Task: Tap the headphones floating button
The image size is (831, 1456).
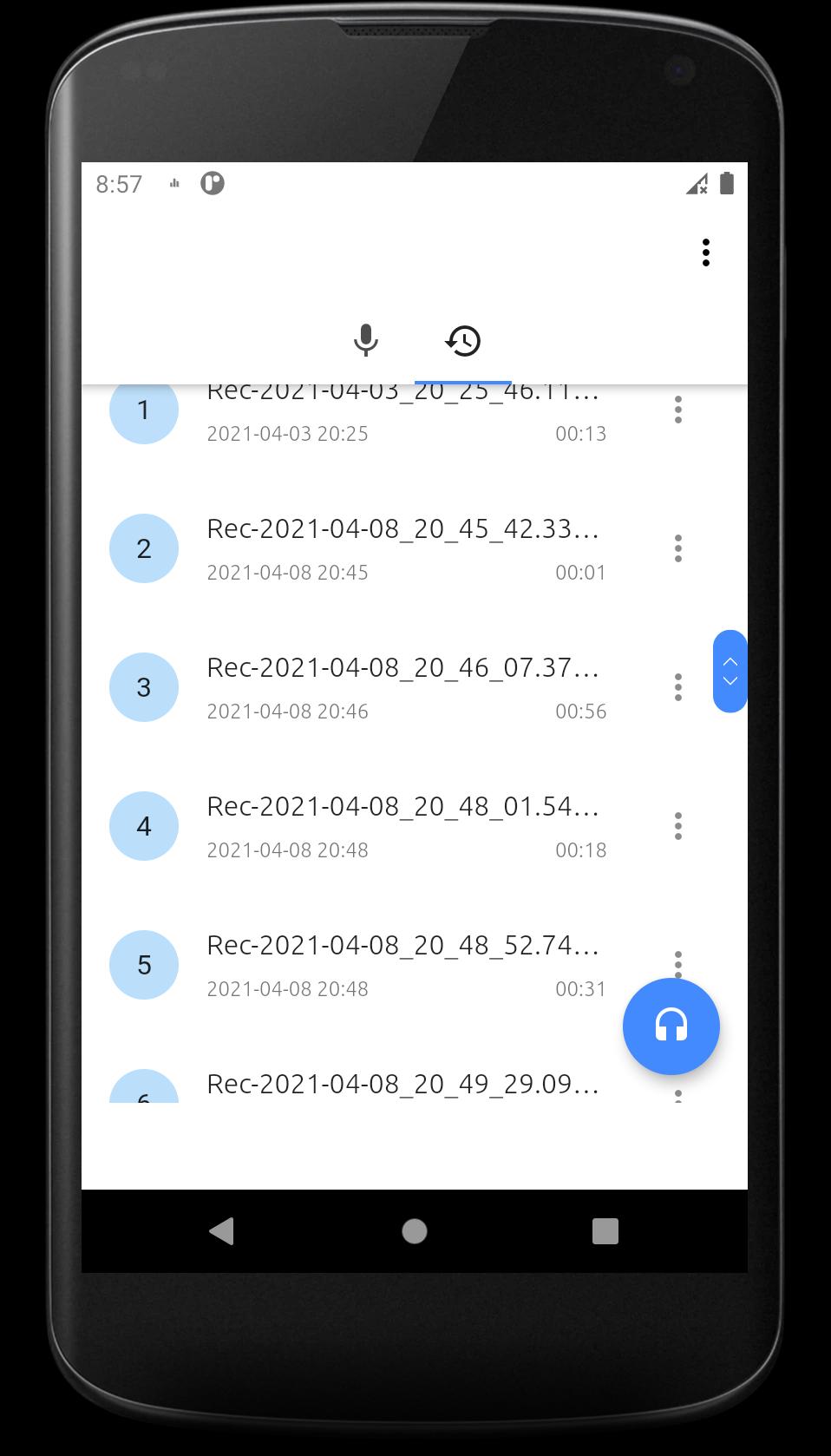Action: point(671,1026)
